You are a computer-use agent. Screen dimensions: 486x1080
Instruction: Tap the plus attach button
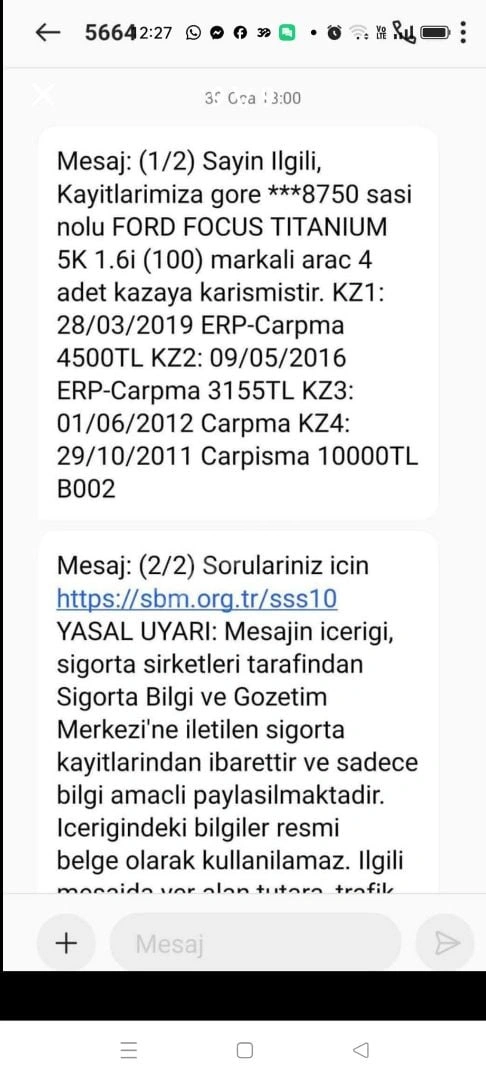[66, 942]
